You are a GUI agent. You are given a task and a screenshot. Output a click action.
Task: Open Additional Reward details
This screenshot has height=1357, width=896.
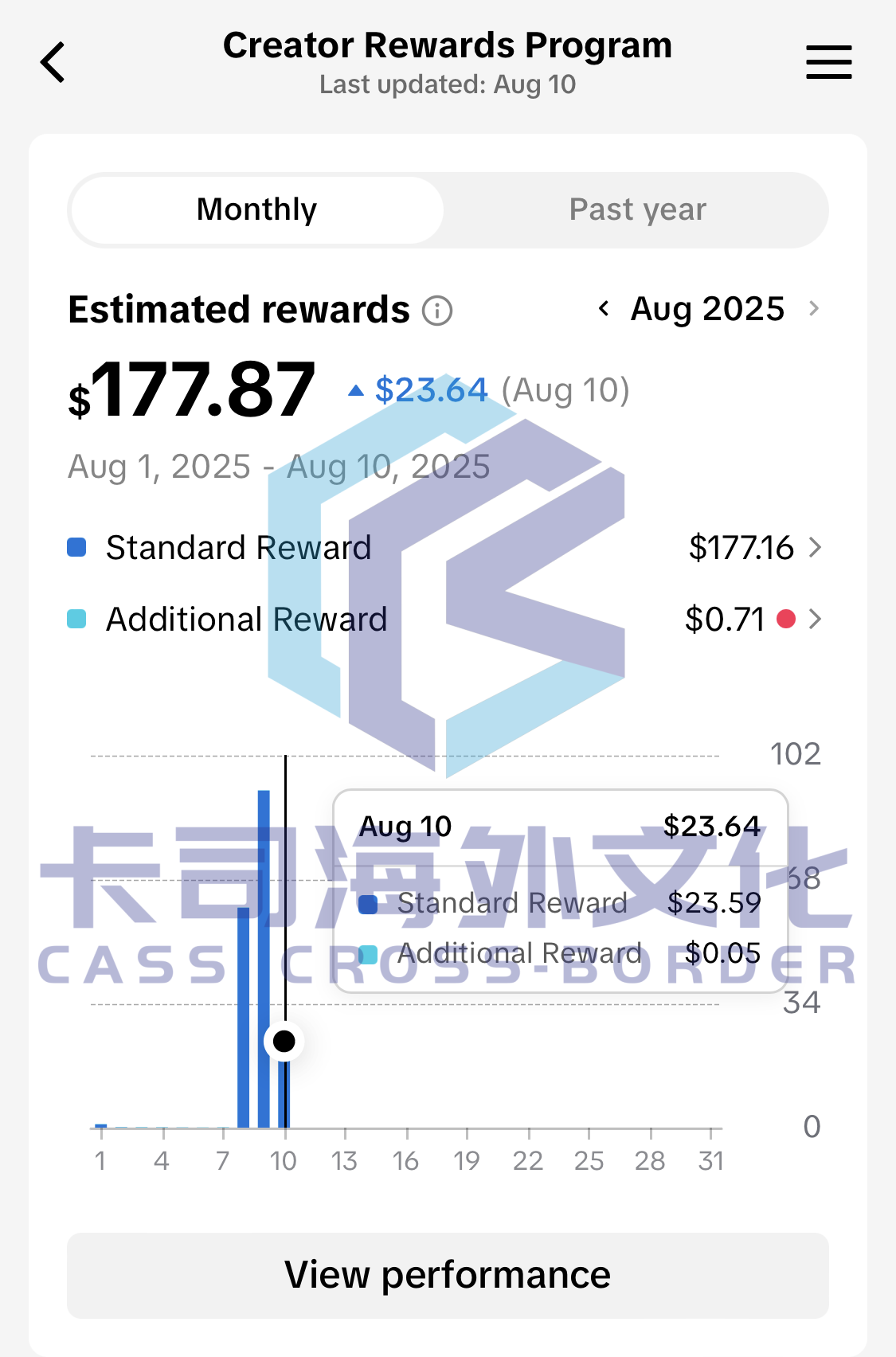(814, 620)
